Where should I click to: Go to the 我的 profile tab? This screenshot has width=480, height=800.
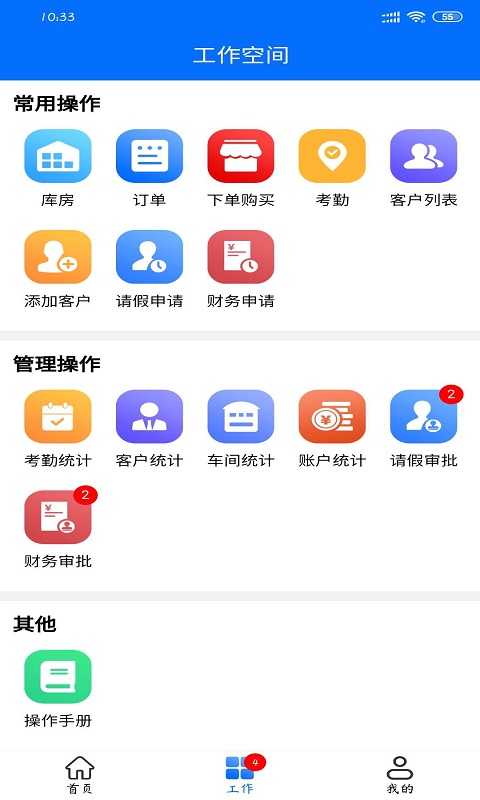click(x=400, y=774)
